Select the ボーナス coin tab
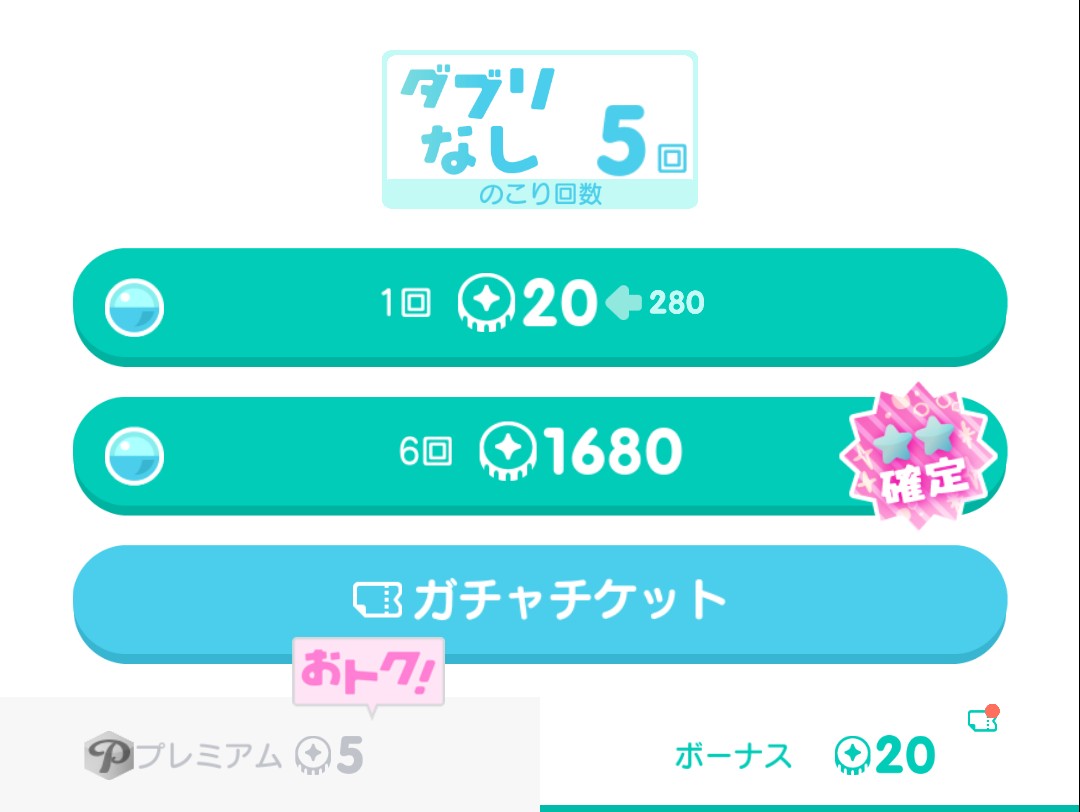 (805, 757)
